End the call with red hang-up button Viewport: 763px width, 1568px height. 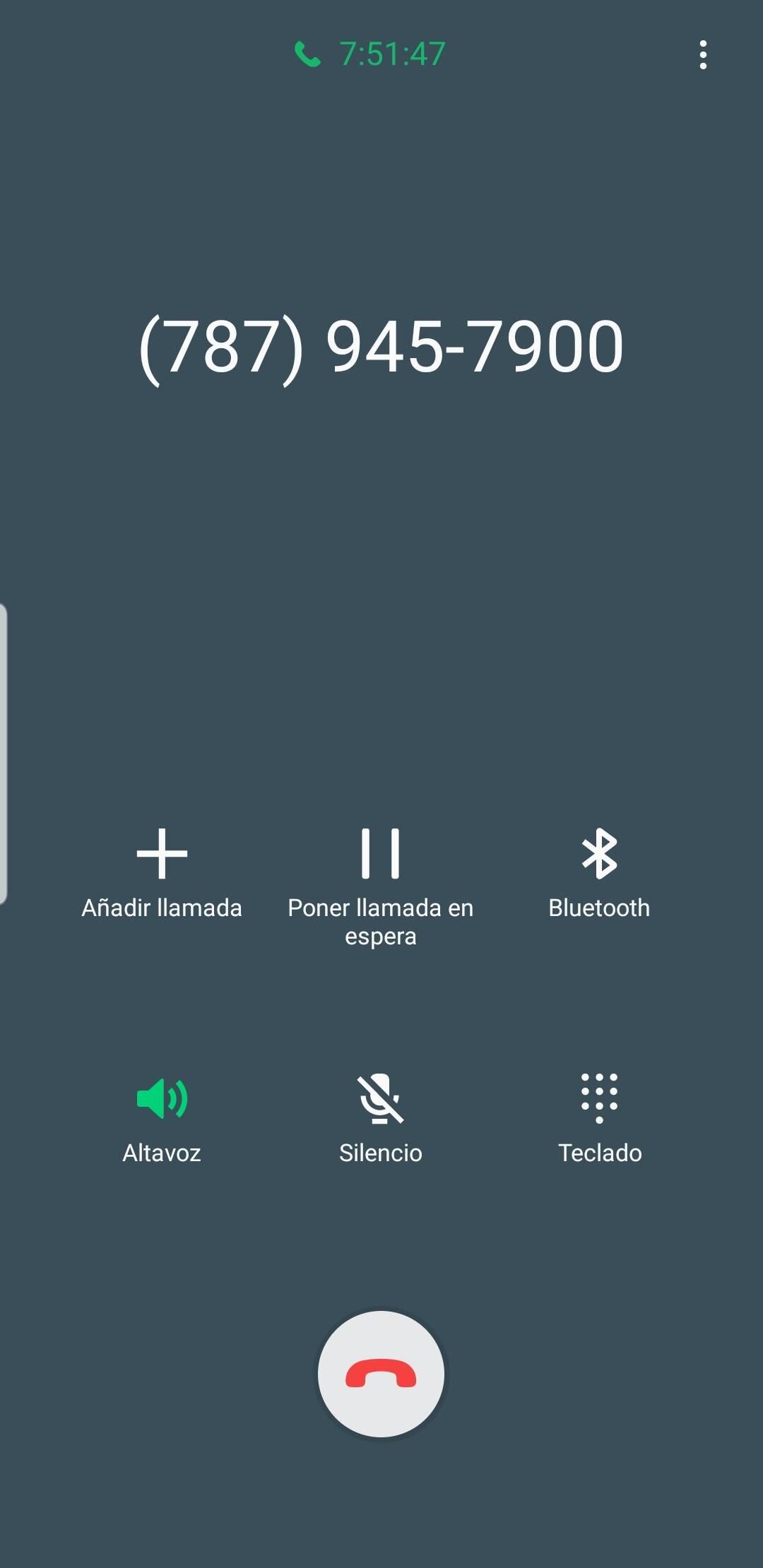pos(381,1374)
